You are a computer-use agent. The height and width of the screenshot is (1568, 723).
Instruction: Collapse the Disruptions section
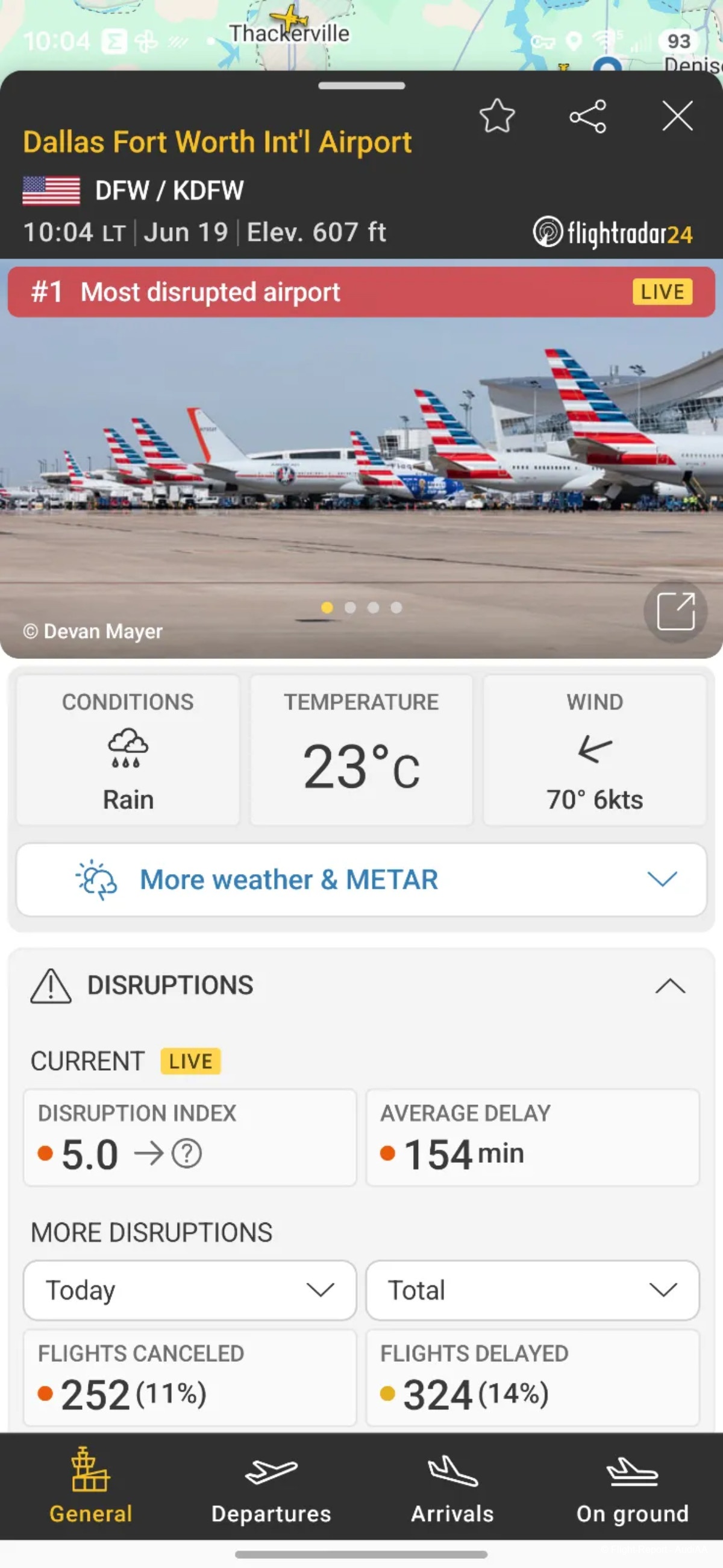coord(670,986)
